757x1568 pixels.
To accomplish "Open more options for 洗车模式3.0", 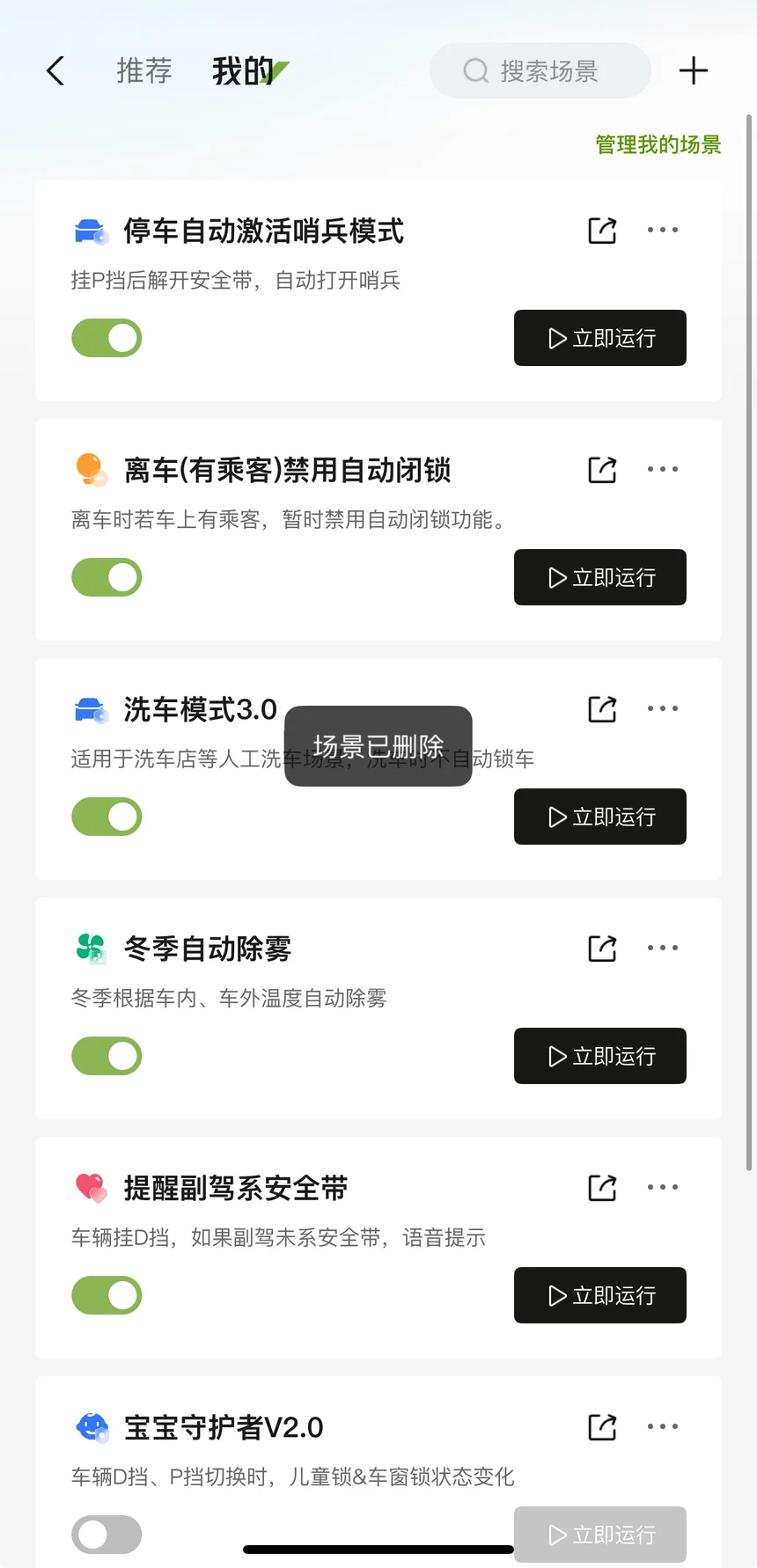I will [663, 708].
